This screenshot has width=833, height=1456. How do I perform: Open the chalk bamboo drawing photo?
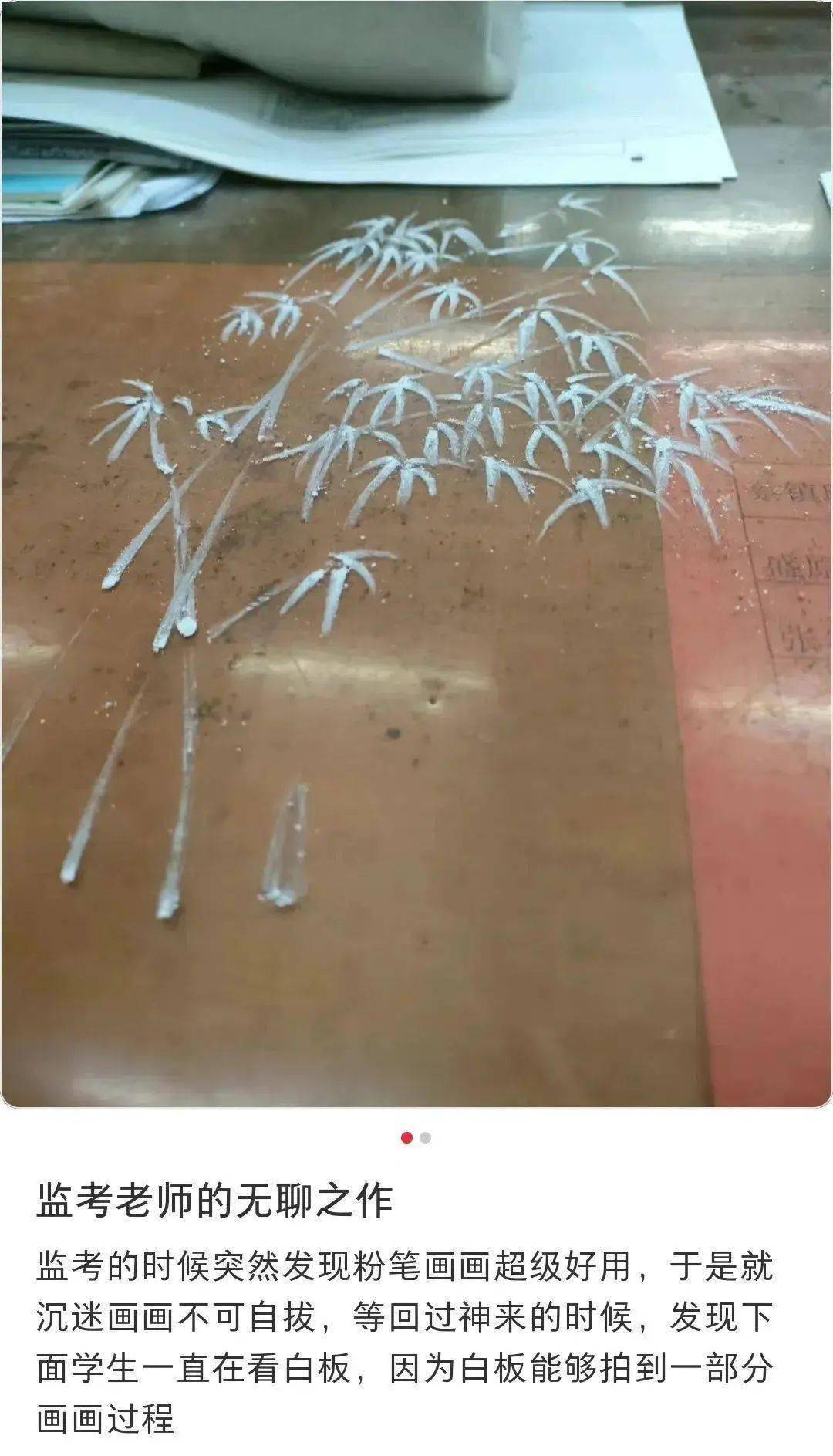pos(416,554)
